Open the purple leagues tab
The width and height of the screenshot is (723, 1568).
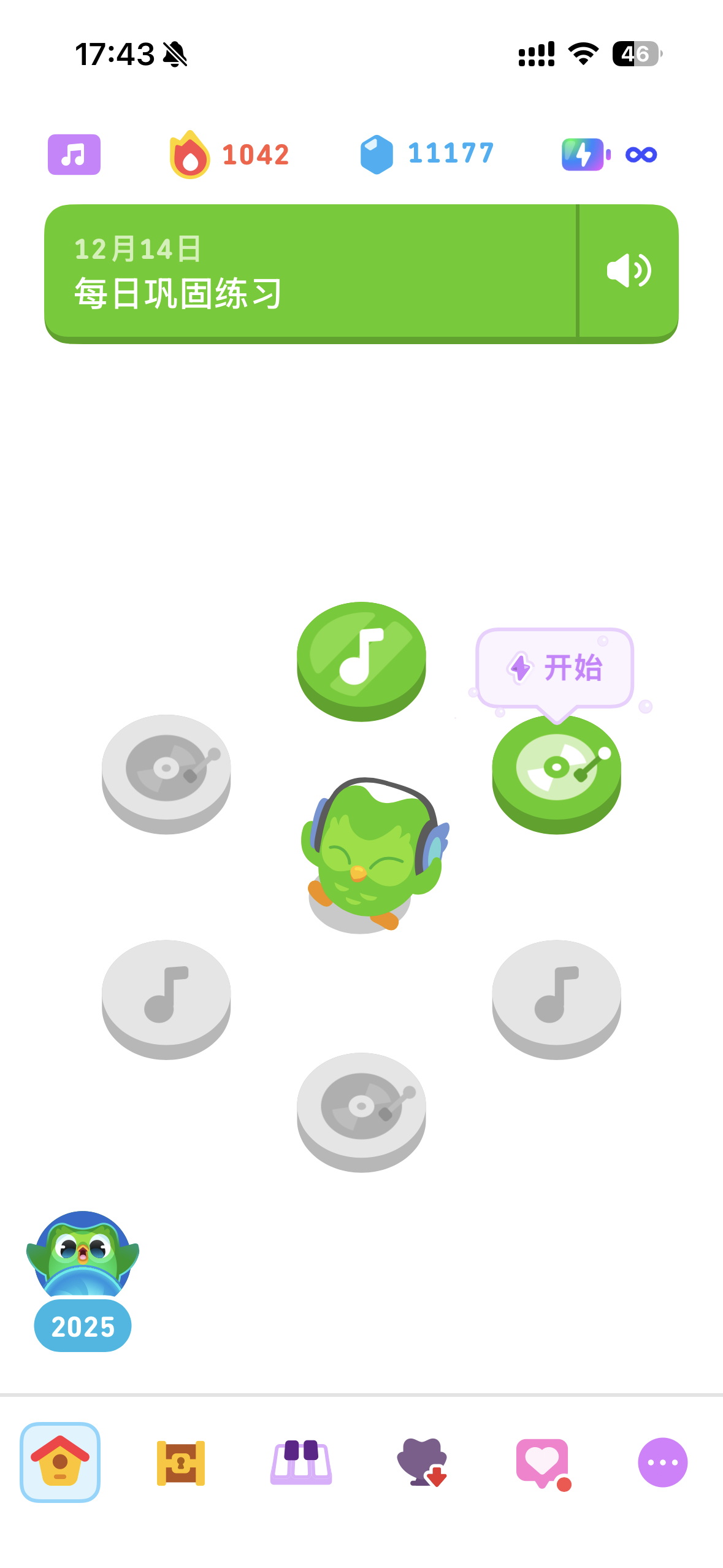(422, 1462)
